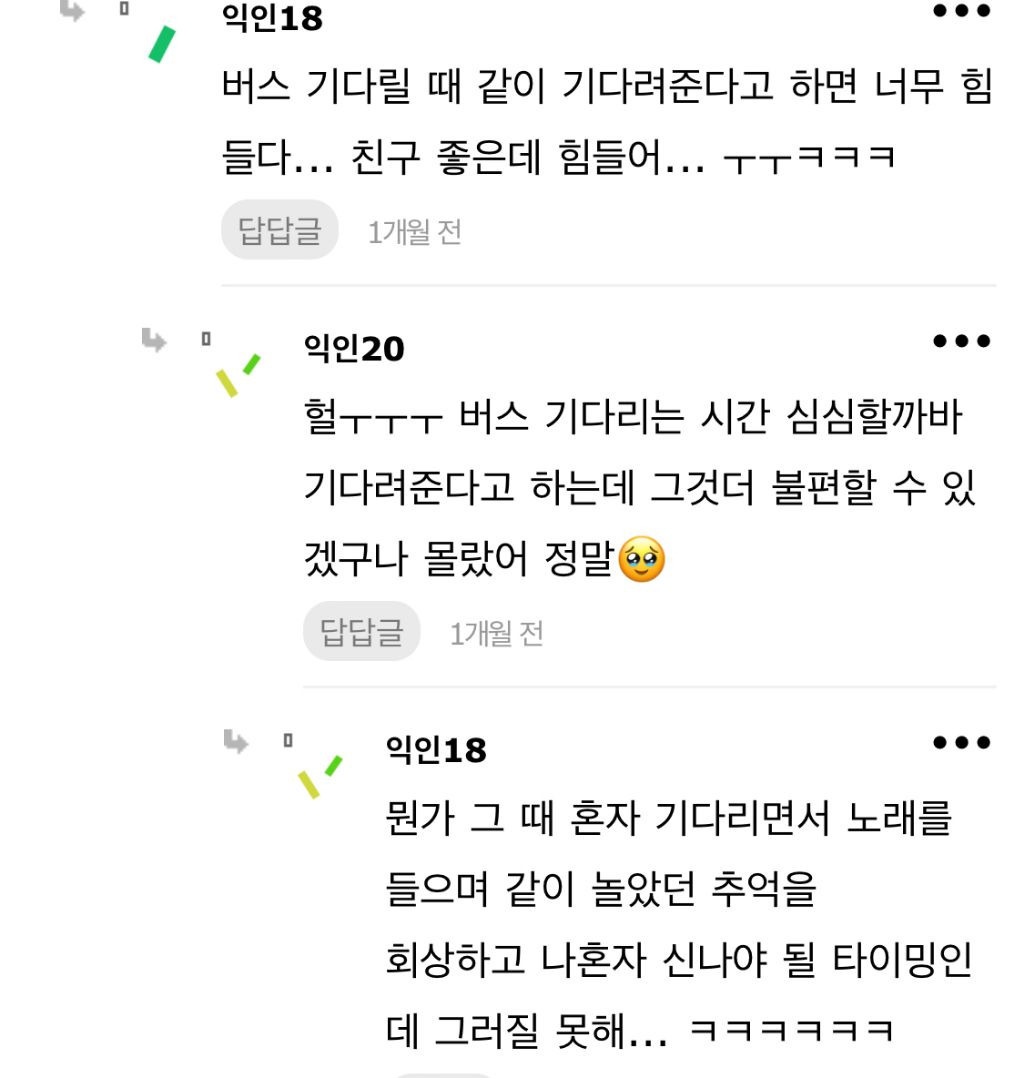Reply with 답답글 under 익인20's comment
1024x1078 pixels.
point(362,632)
